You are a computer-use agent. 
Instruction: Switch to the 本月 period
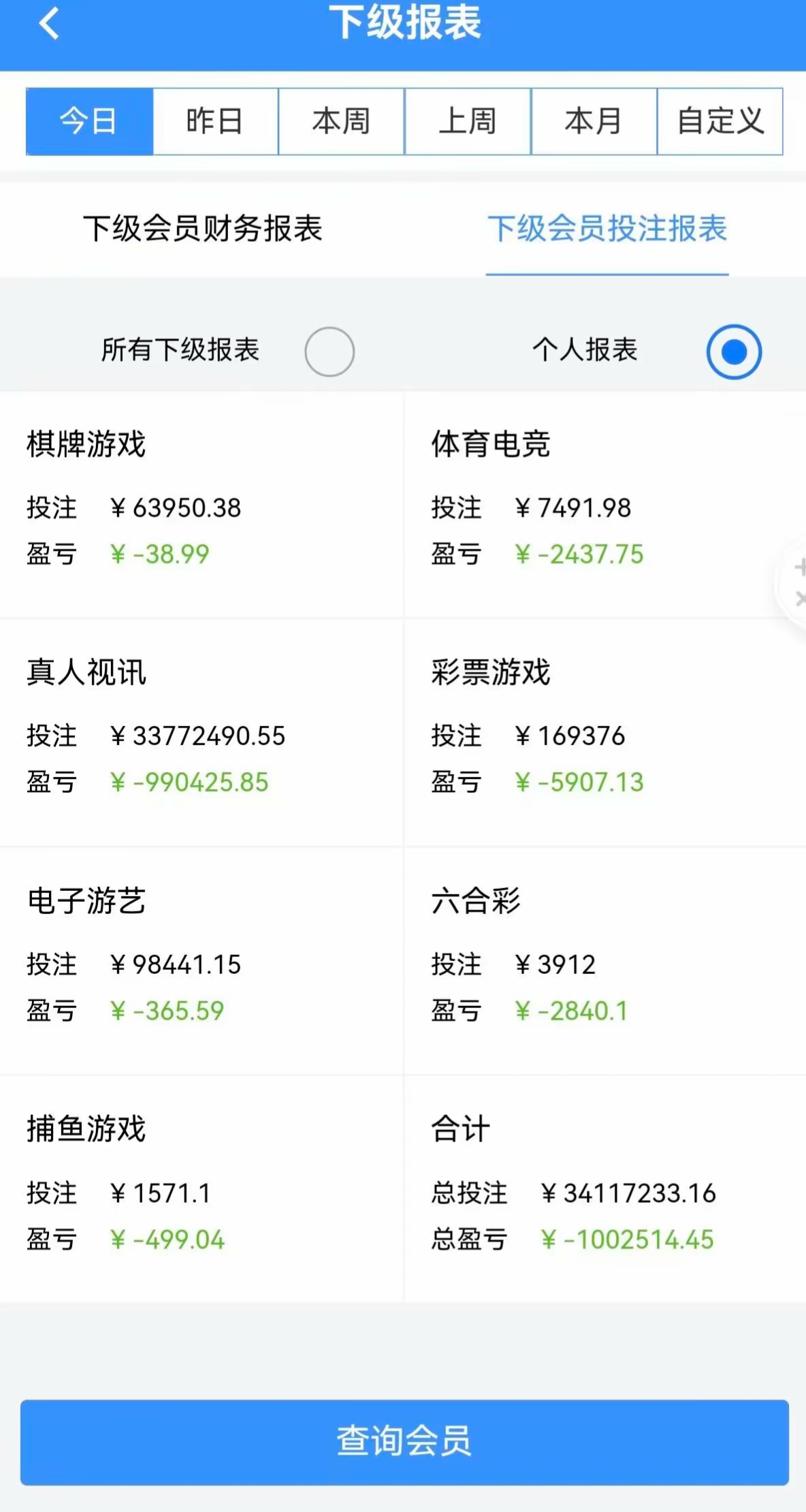coord(594,121)
